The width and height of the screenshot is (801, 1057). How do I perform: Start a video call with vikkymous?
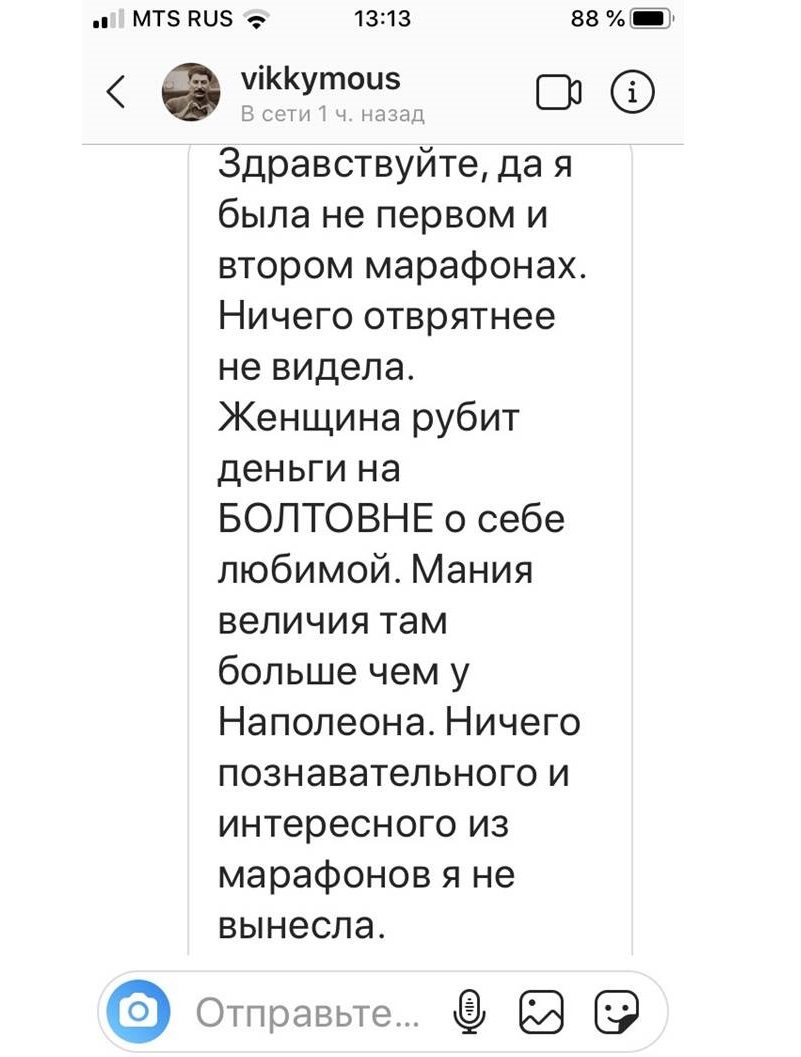point(558,93)
